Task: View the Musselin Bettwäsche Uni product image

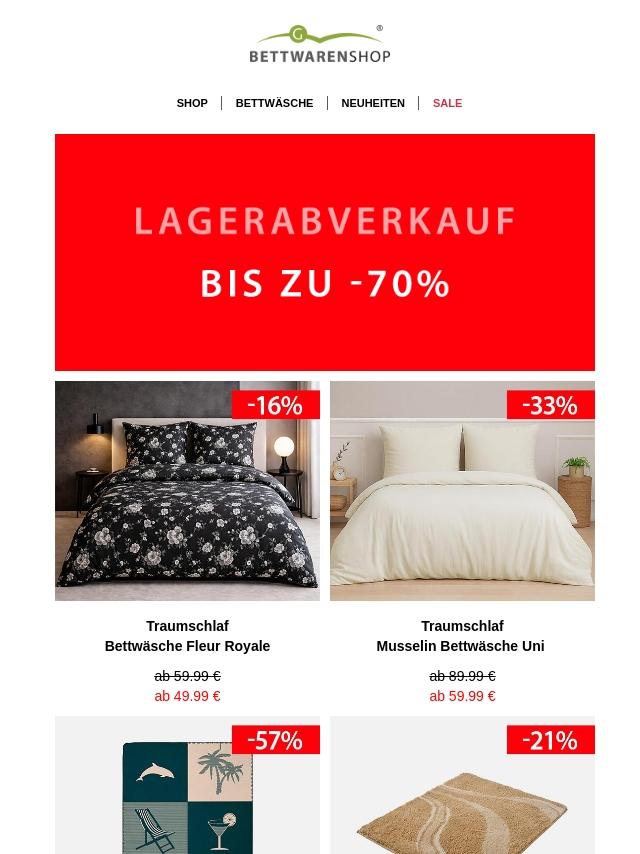Action: click(x=462, y=491)
